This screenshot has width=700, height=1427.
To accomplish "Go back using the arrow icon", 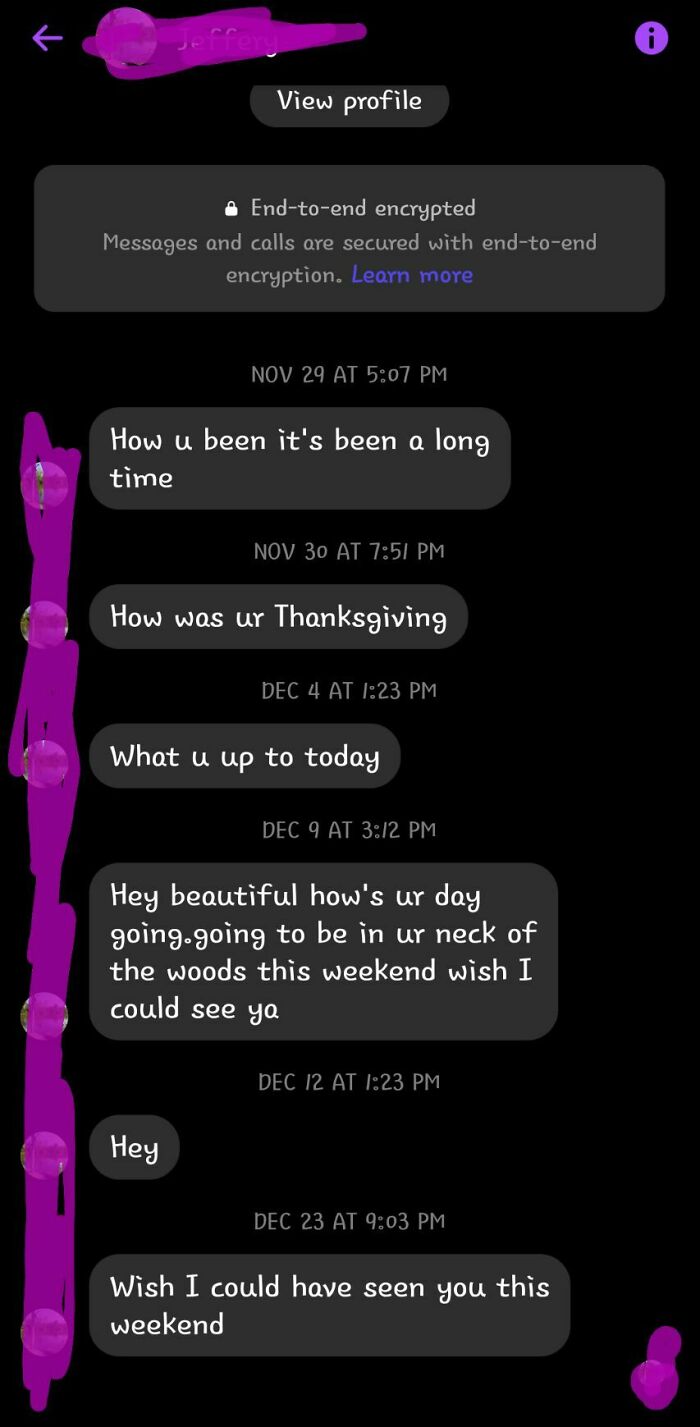I will [47, 39].
